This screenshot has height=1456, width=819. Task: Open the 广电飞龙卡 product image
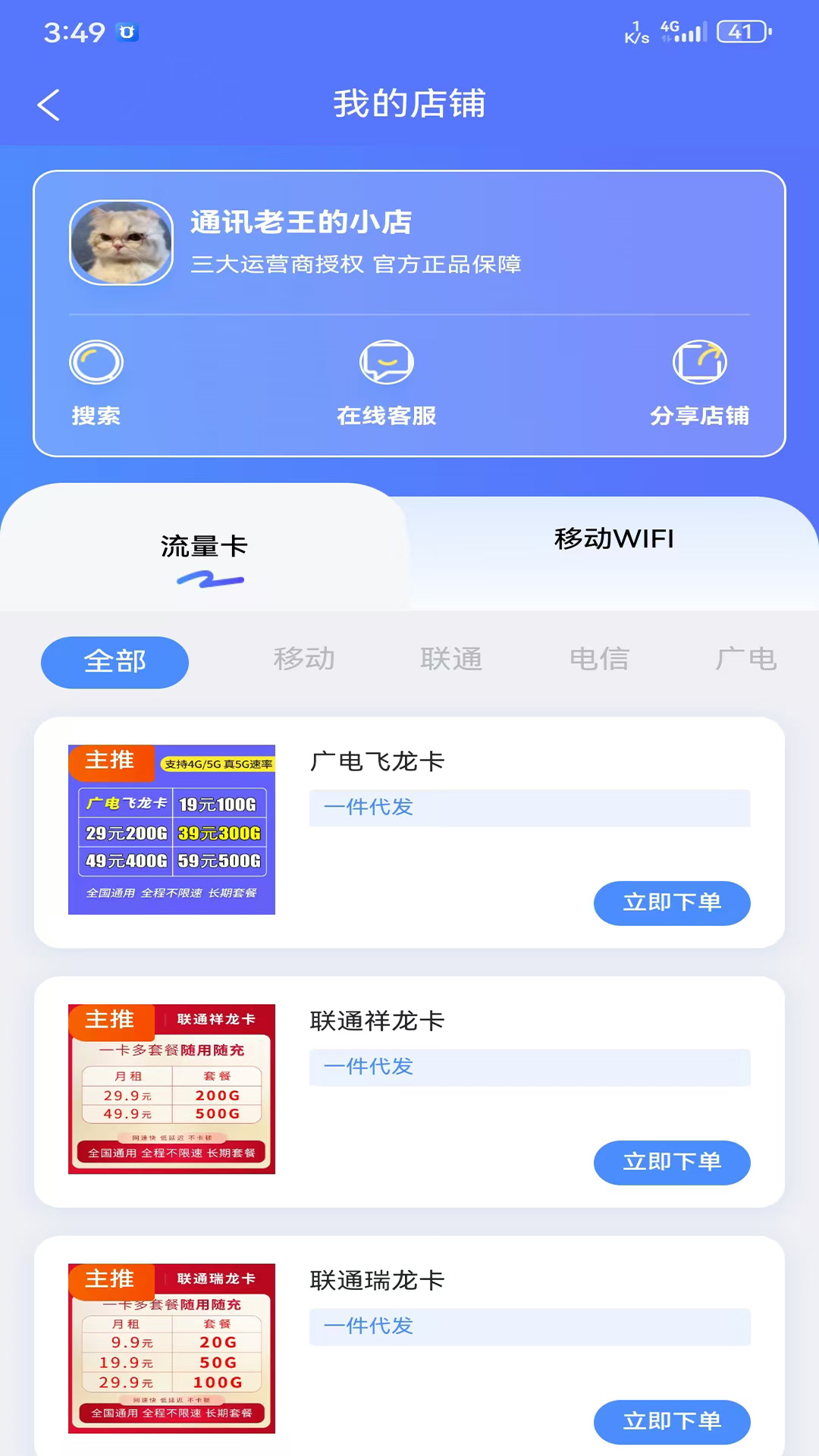point(171,830)
